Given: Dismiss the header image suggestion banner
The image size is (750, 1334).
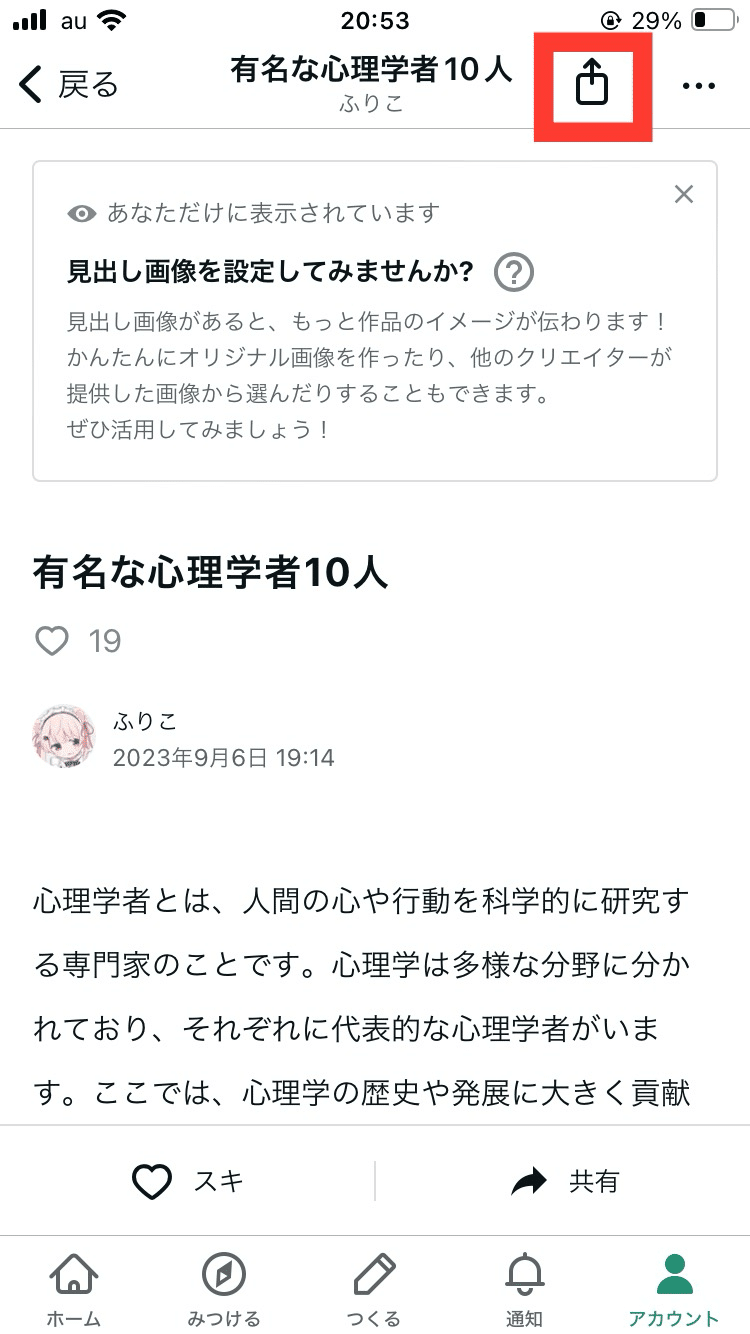Looking at the screenshot, I should pyautogui.click(x=683, y=194).
